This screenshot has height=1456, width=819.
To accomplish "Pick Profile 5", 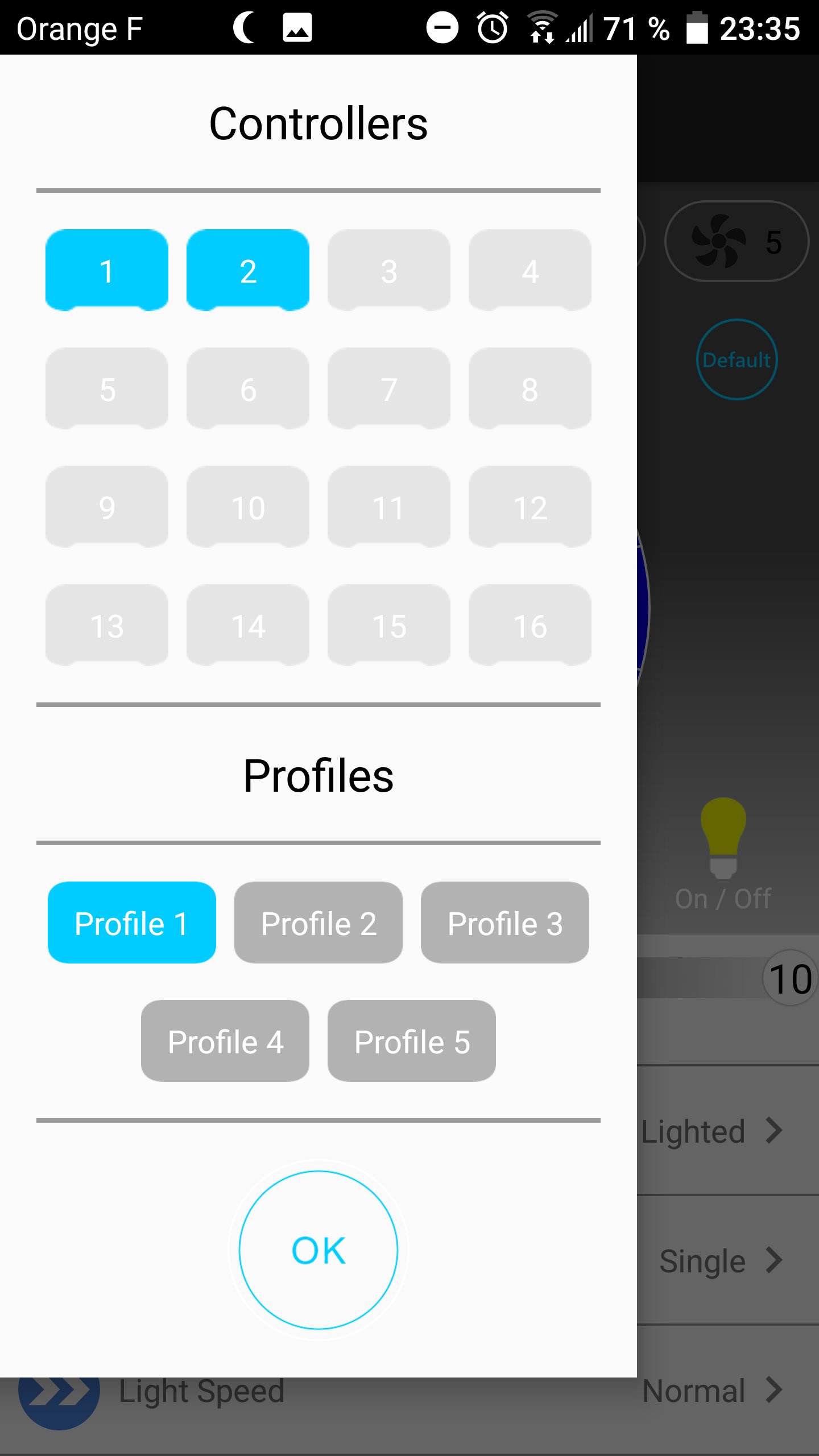I will click(412, 1041).
